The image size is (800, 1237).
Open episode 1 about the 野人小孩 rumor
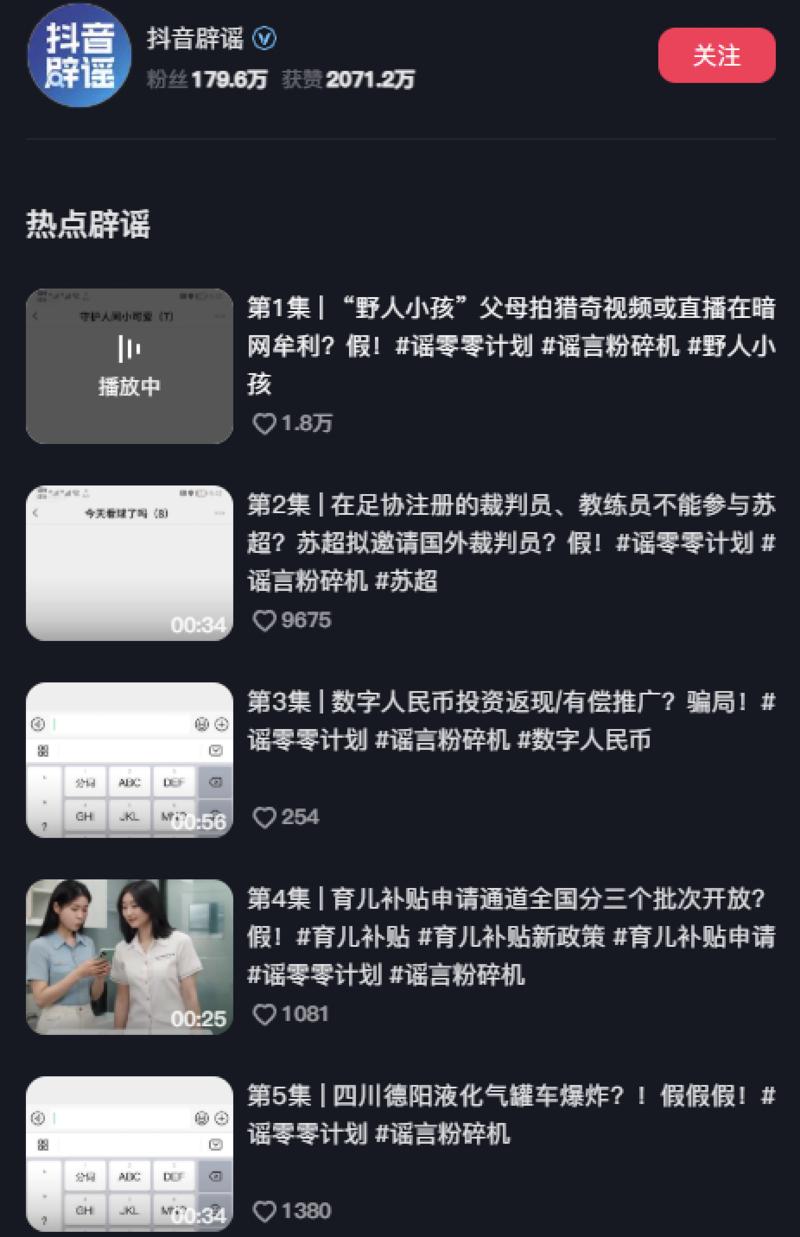coord(510,346)
